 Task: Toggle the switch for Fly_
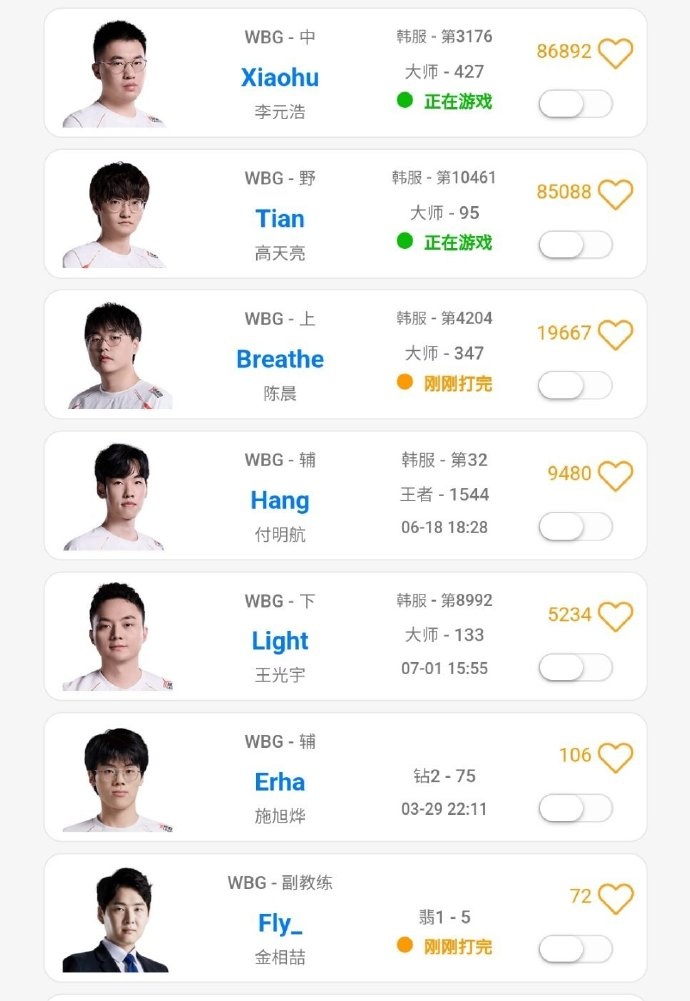(x=575, y=950)
